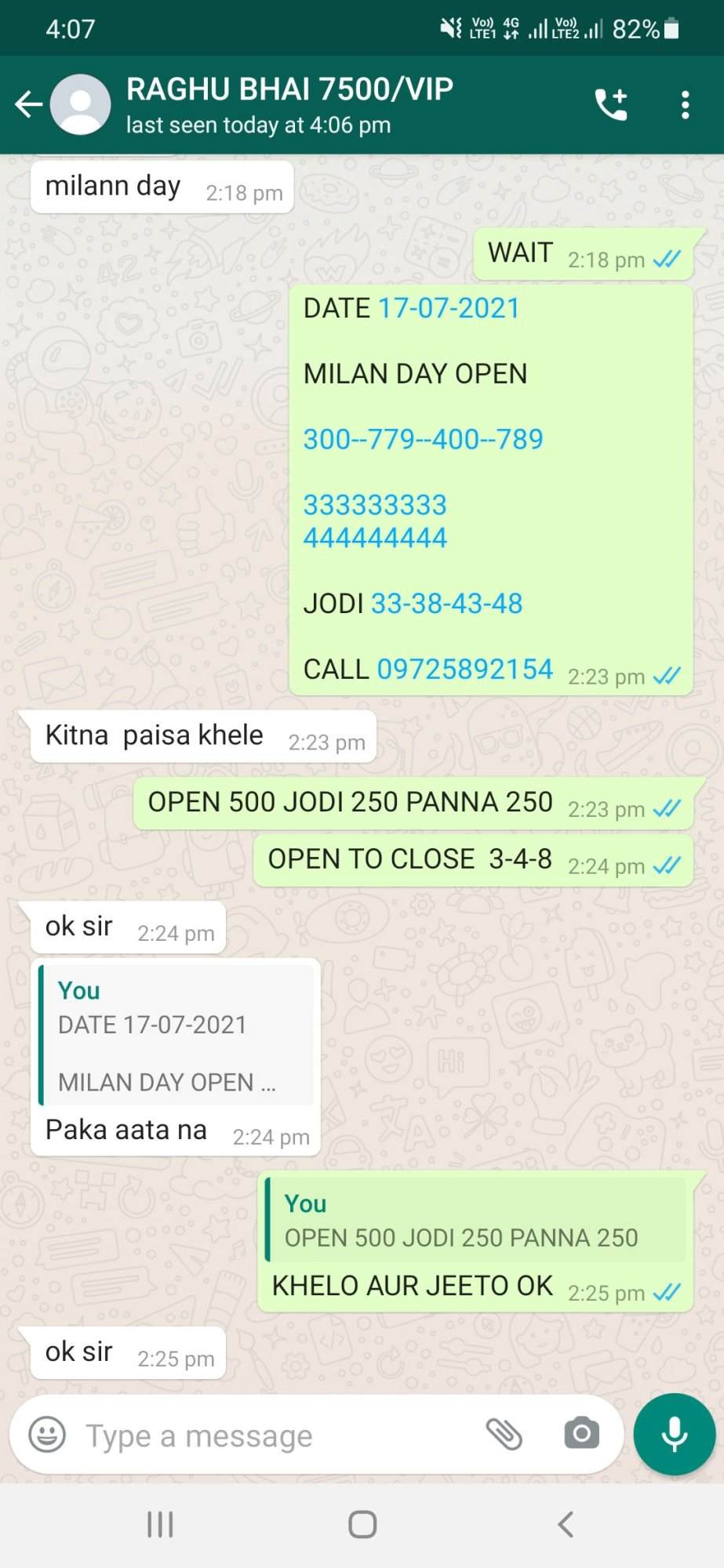
Task: Open the camera from the message bar
Action: click(x=581, y=1435)
